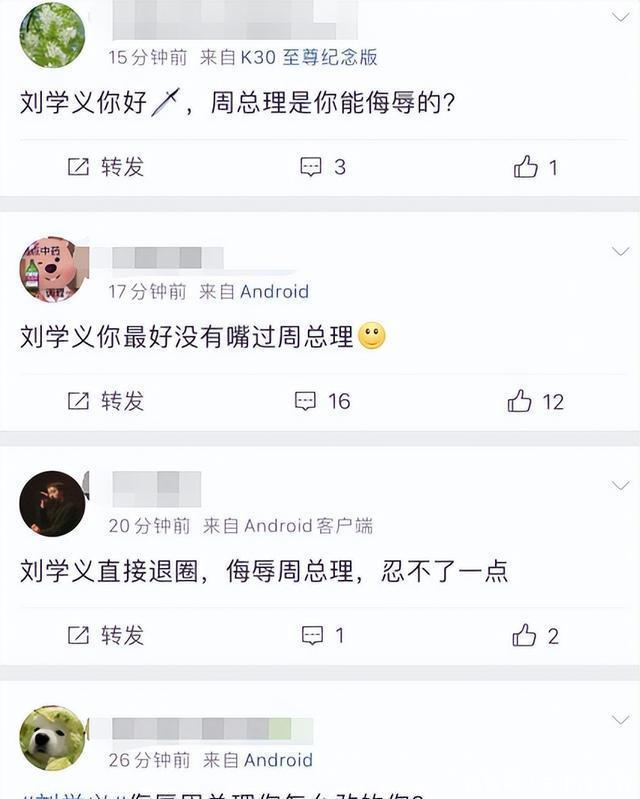640x799 pixels.
Task: Repost the "周总理是你能侮辱的" post
Action: point(106,167)
